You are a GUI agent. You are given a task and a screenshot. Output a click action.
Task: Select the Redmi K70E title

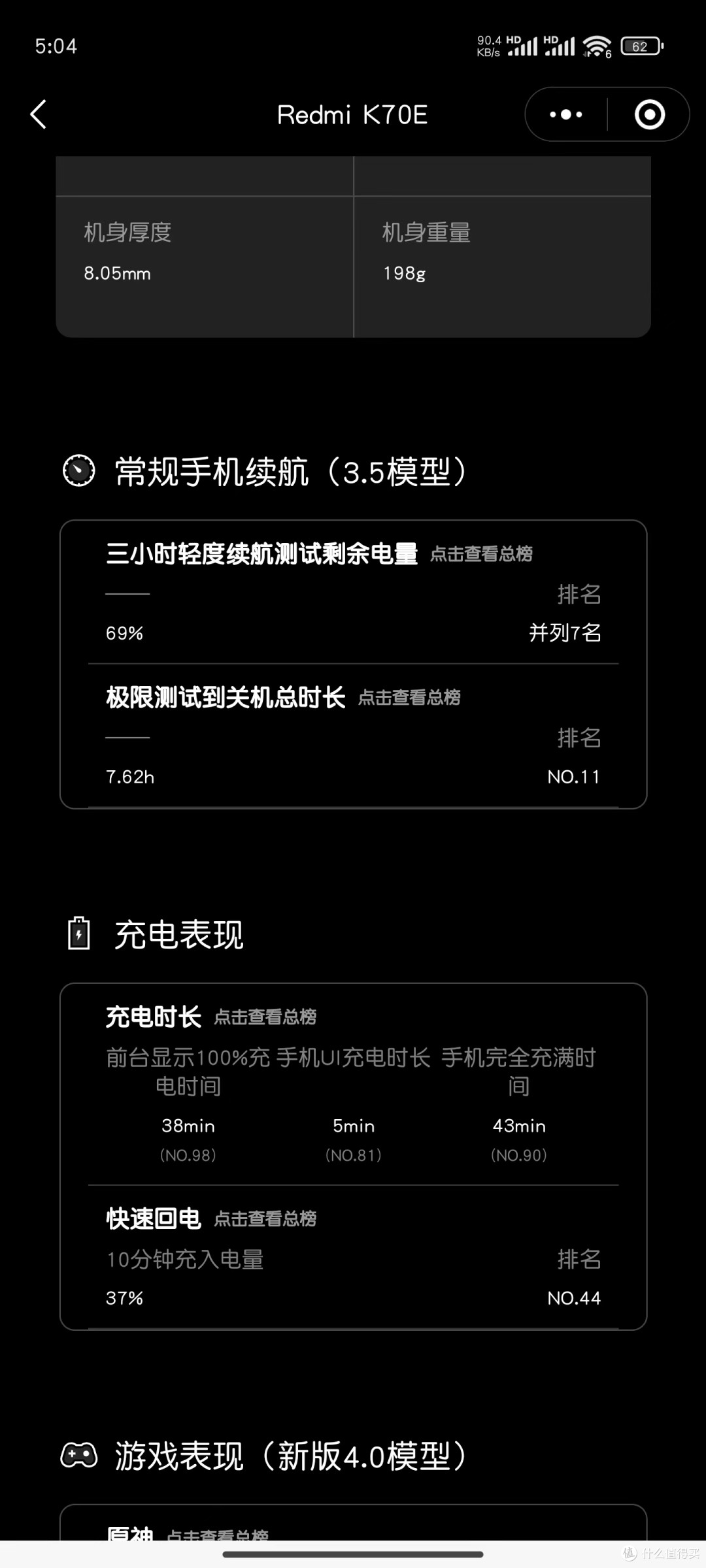352,114
